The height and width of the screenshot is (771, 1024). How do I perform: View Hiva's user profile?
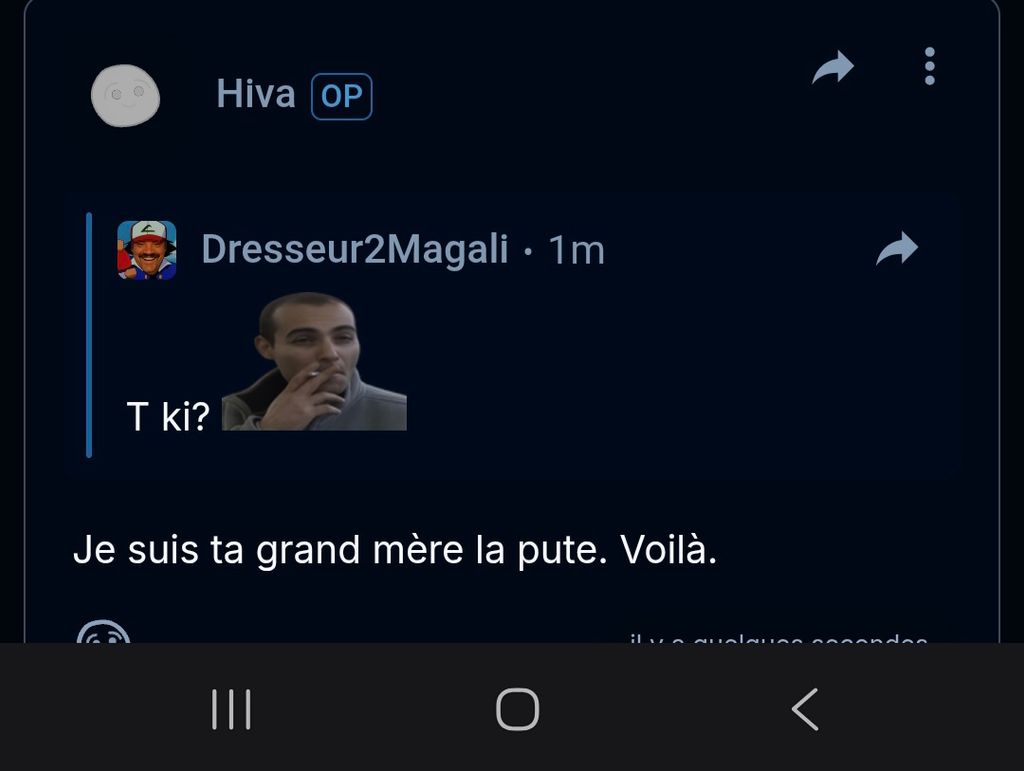pyautogui.click(x=256, y=95)
